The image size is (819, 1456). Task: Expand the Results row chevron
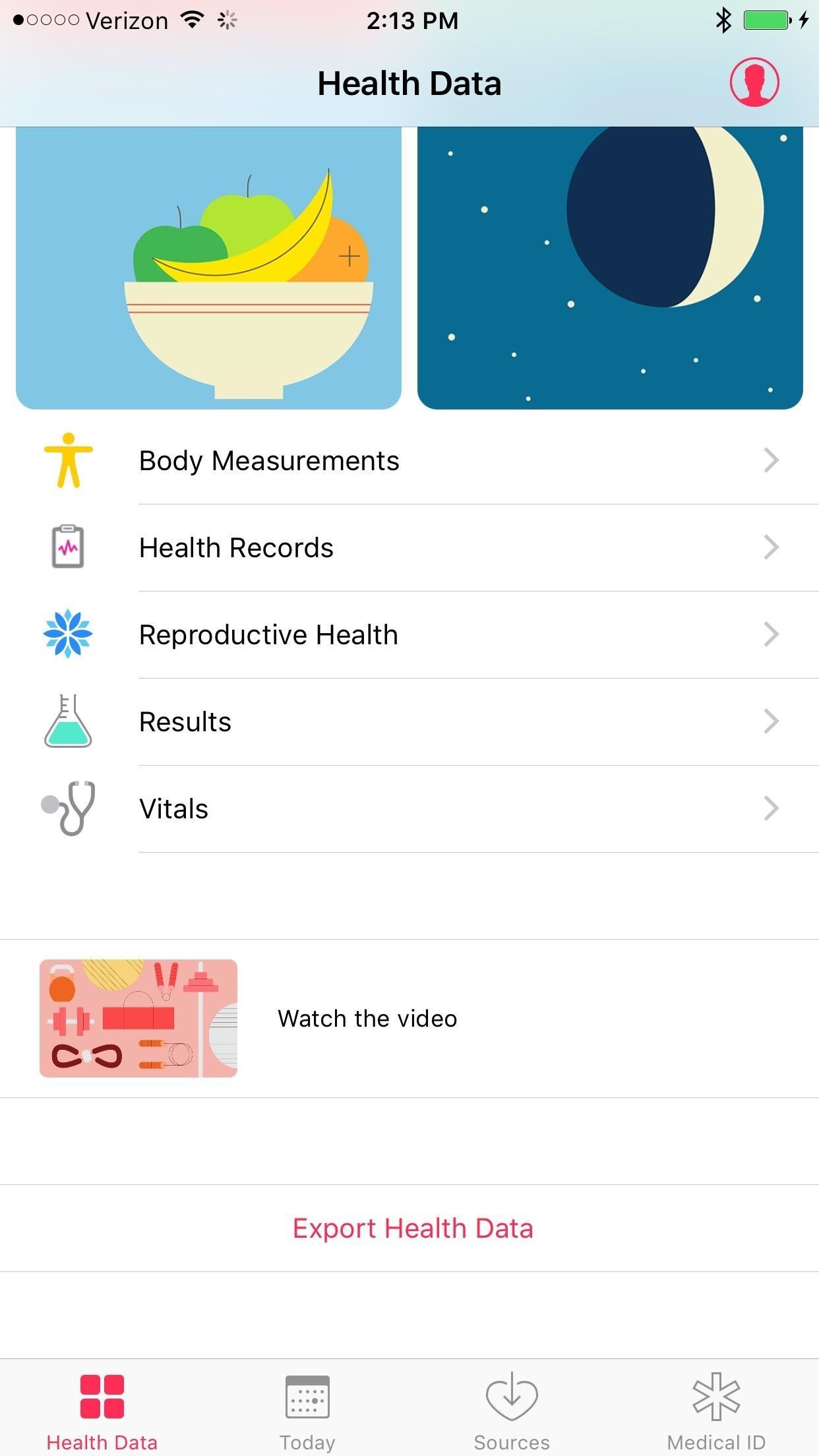[x=771, y=721]
